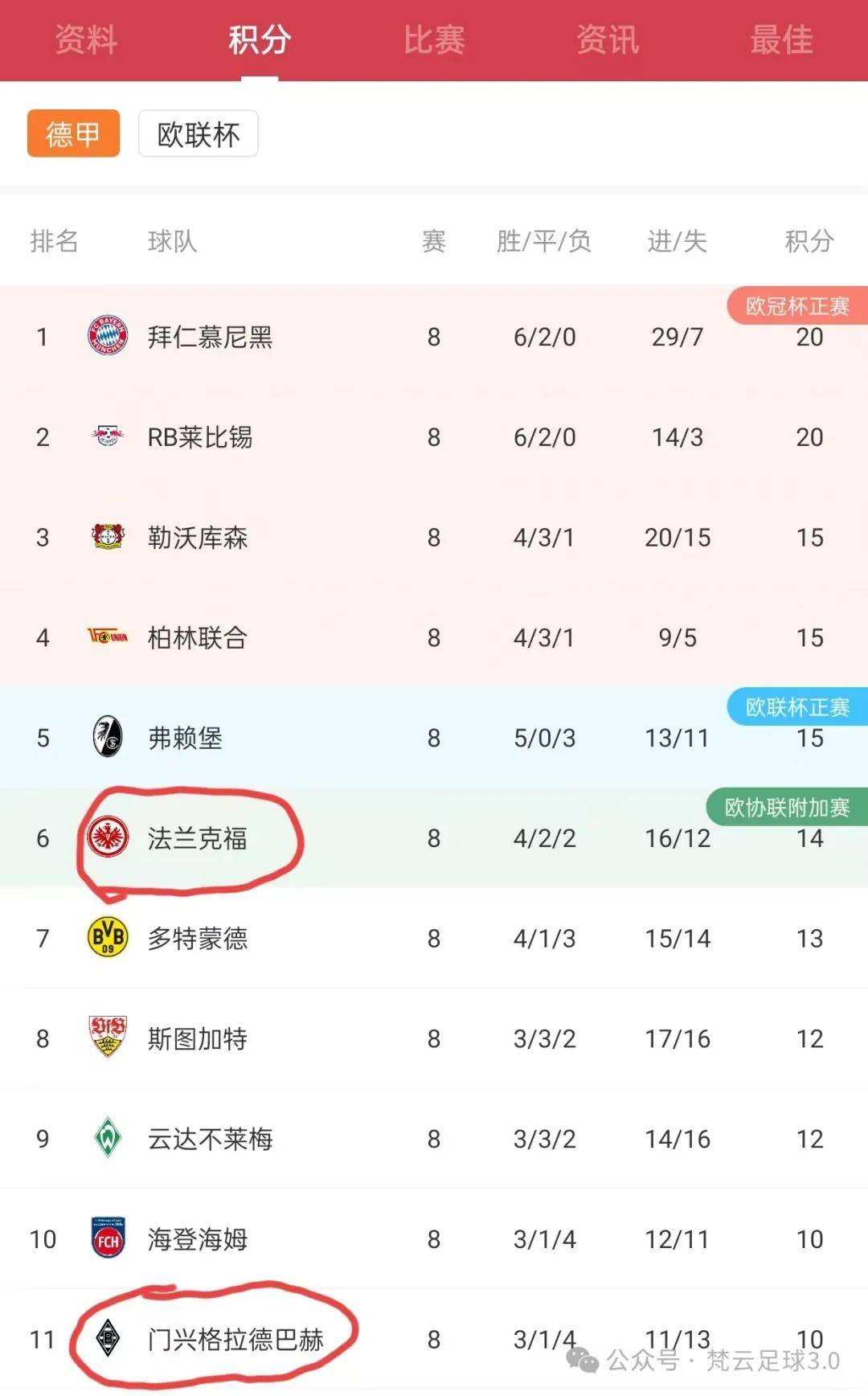Go to the 资讯 tab
Viewport: 868px width, 1396px height.
[608, 39]
